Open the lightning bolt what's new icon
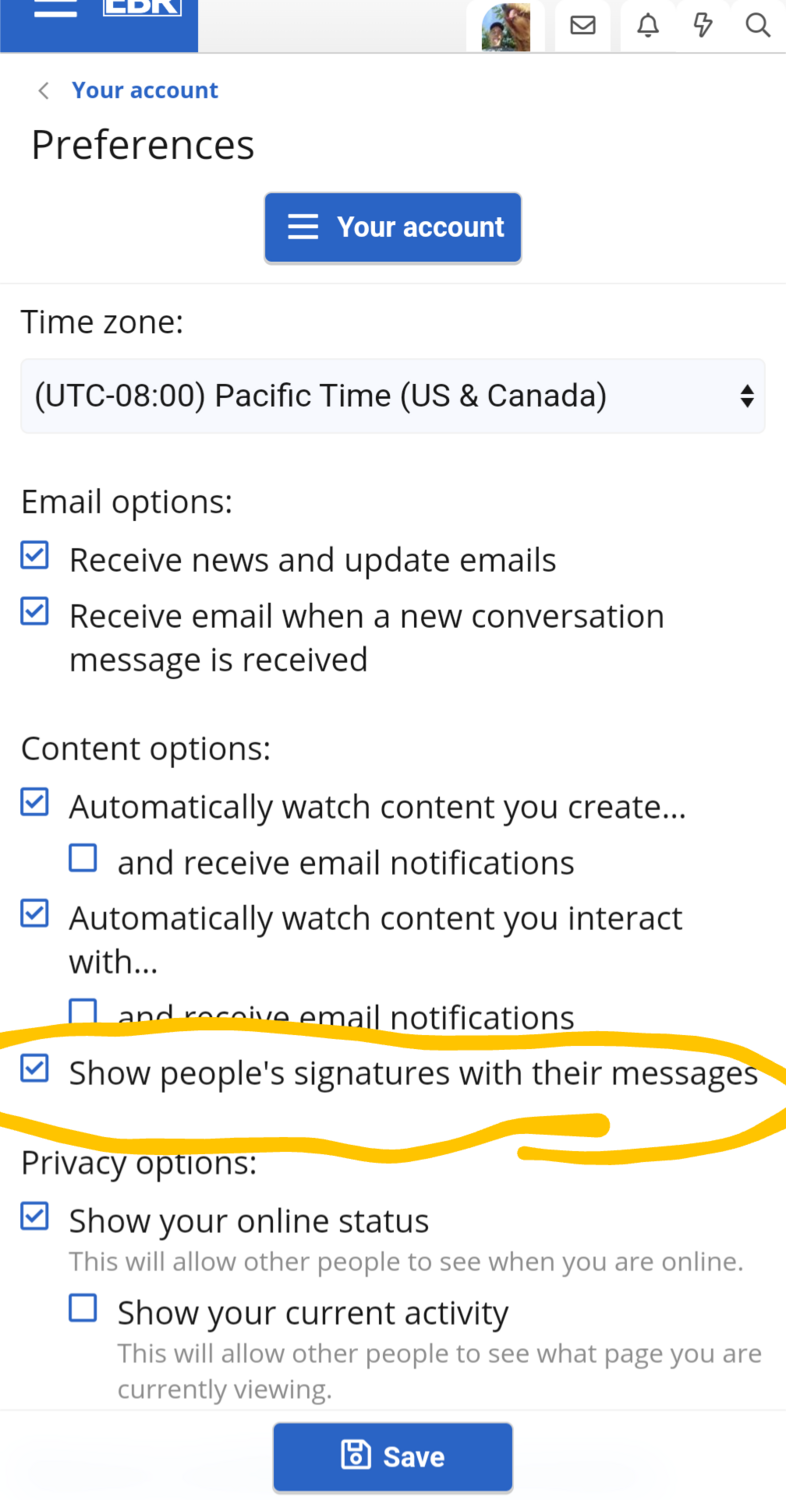 (703, 26)
